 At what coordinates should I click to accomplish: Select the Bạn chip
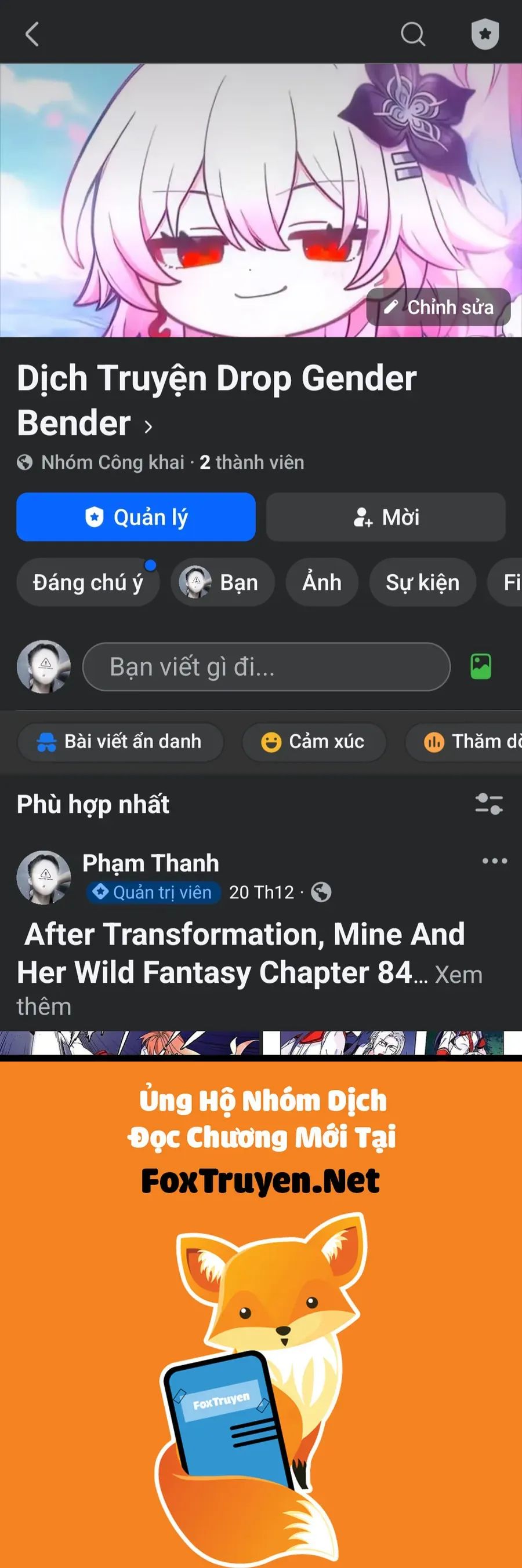222,582
